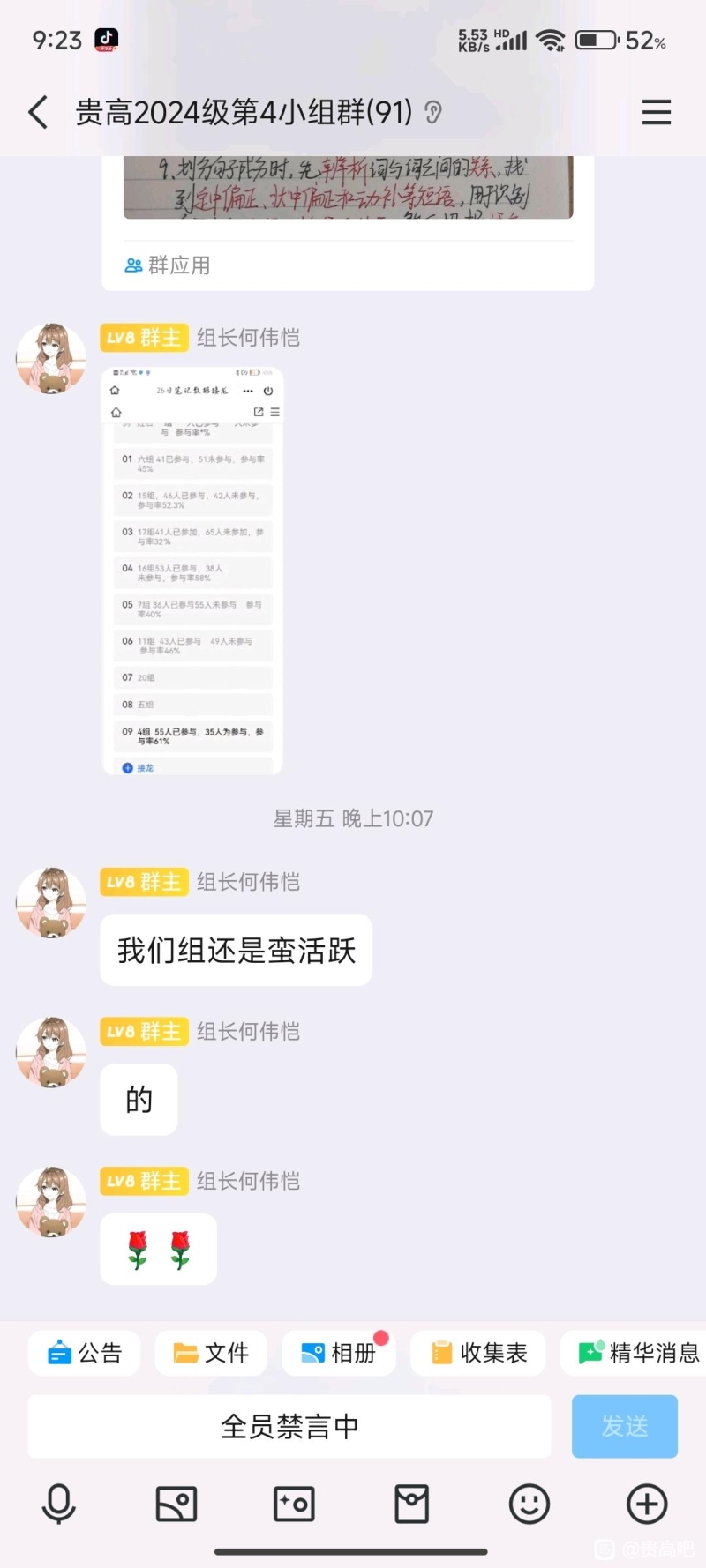Open the 收集表 collection form shortcut

tap(480, 1353)
